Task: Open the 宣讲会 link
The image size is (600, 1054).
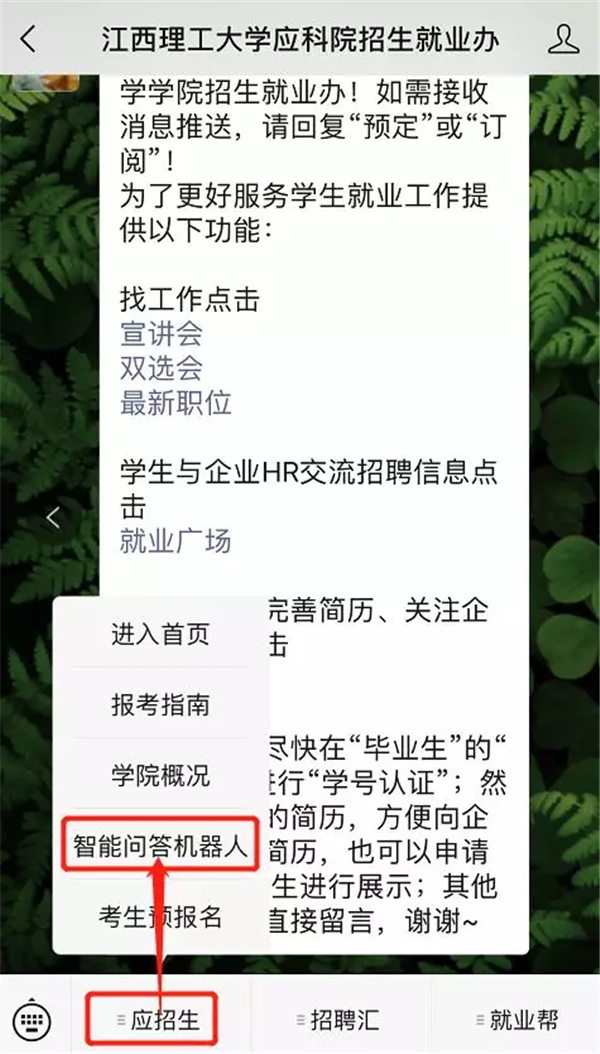Action: pyautogui.click(x=161, y=334)
